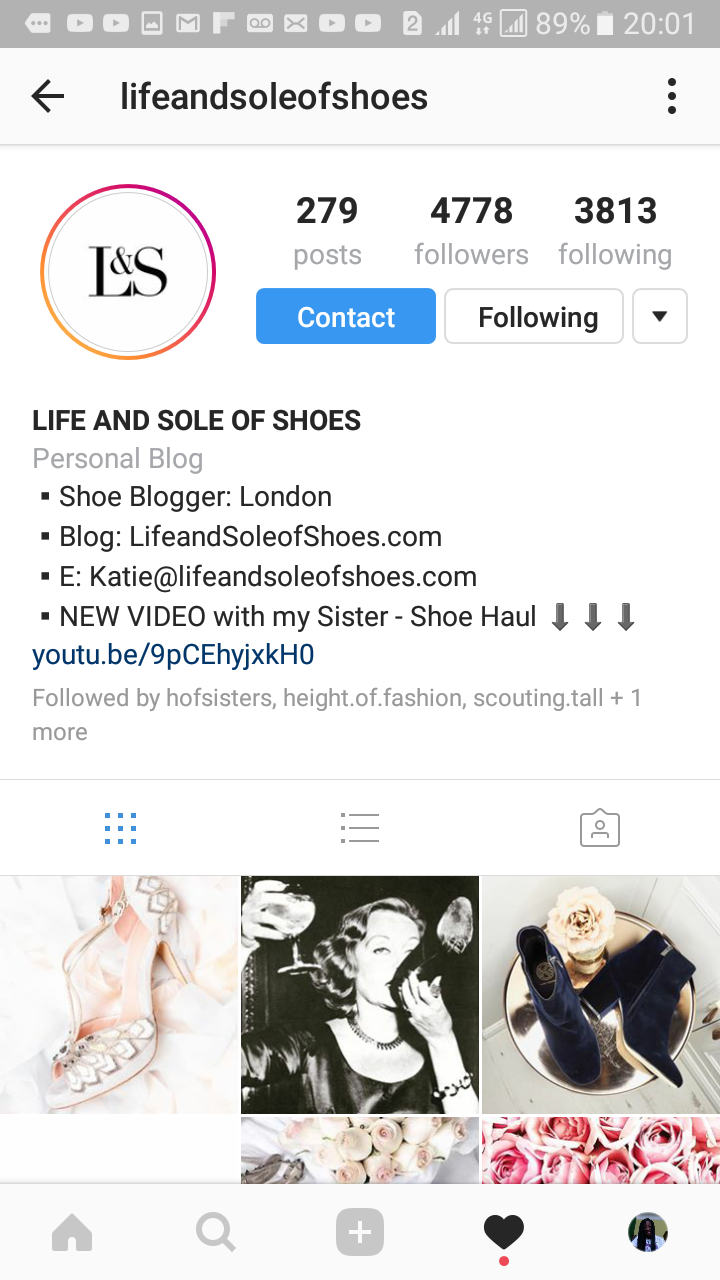Image resolution: width=720 pixels, height=1280 pixels.
Task: Expand suggested accounts dropdown arrow
Action: coord(659,317)
